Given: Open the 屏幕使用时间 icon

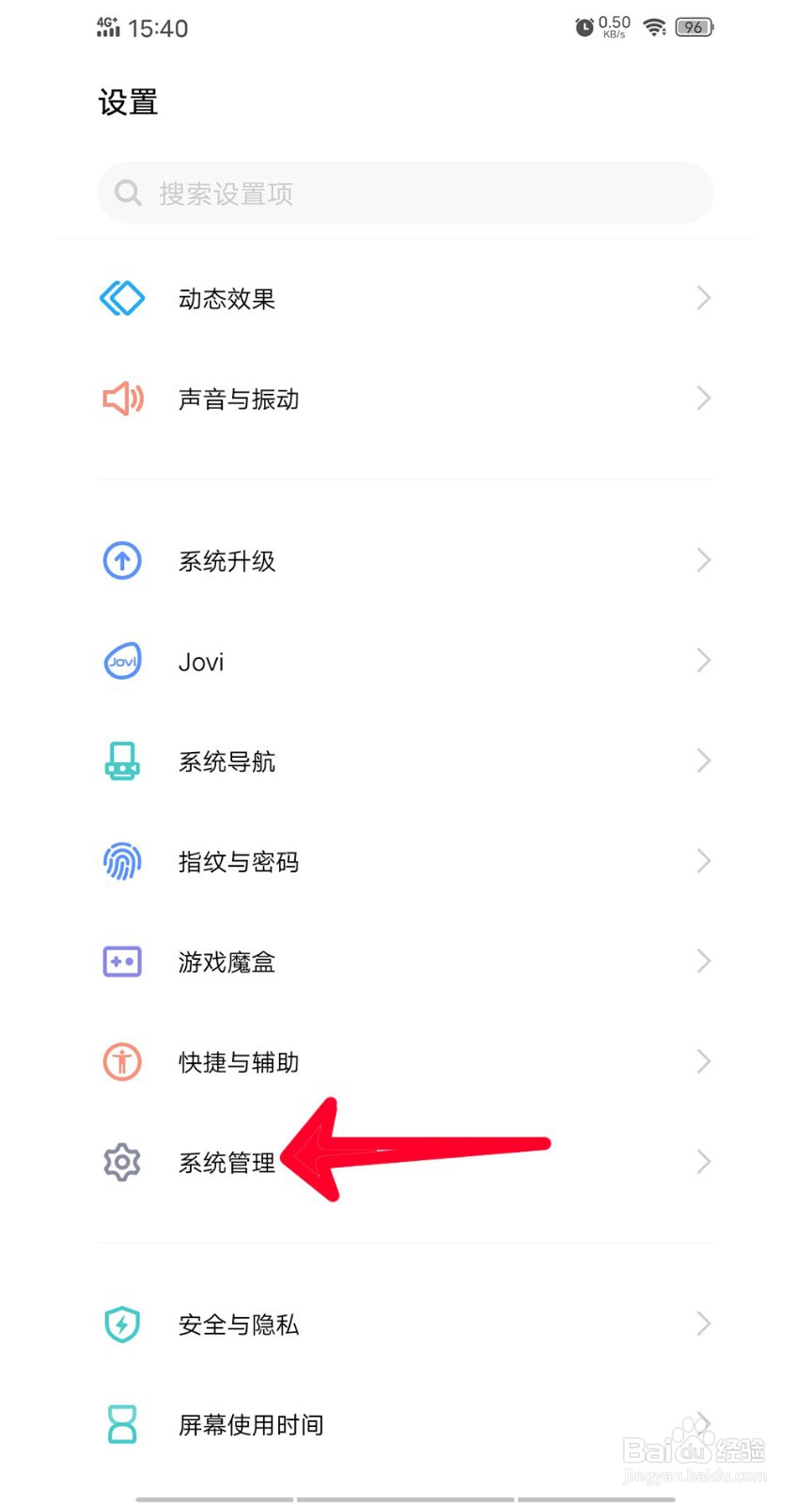Looking at the screenshot, I should [121, 1424].
